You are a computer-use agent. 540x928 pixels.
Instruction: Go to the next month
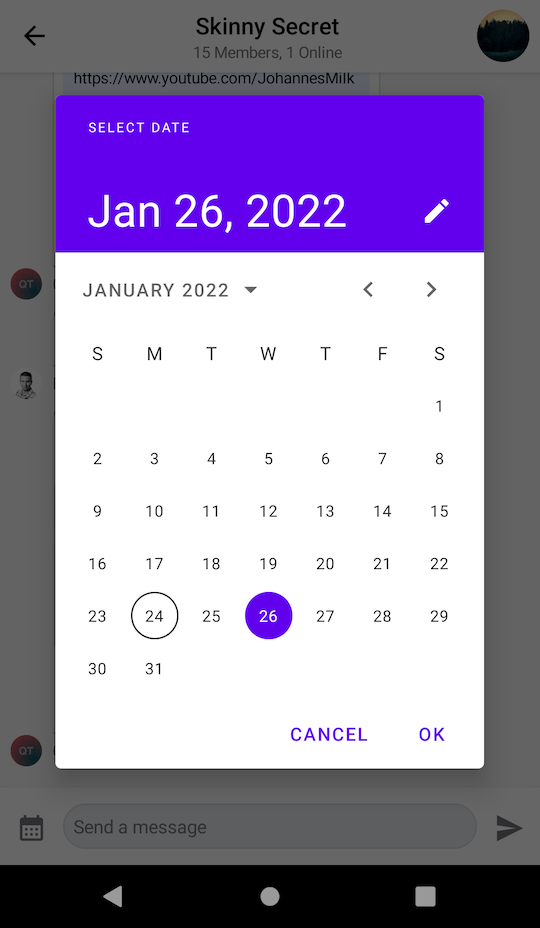pyautogui.click(x=431, y=289)
